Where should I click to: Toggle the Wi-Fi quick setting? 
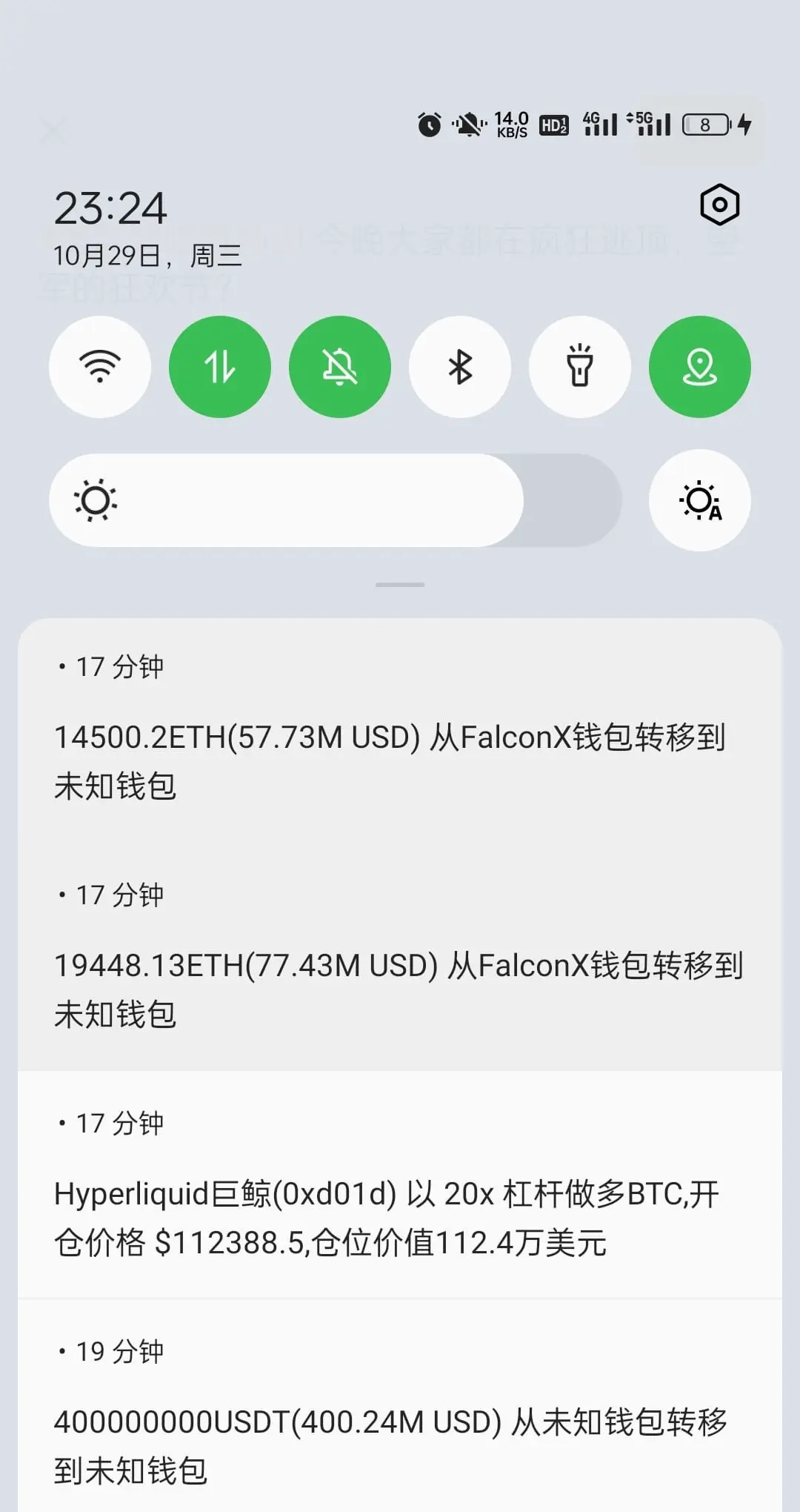100,367
